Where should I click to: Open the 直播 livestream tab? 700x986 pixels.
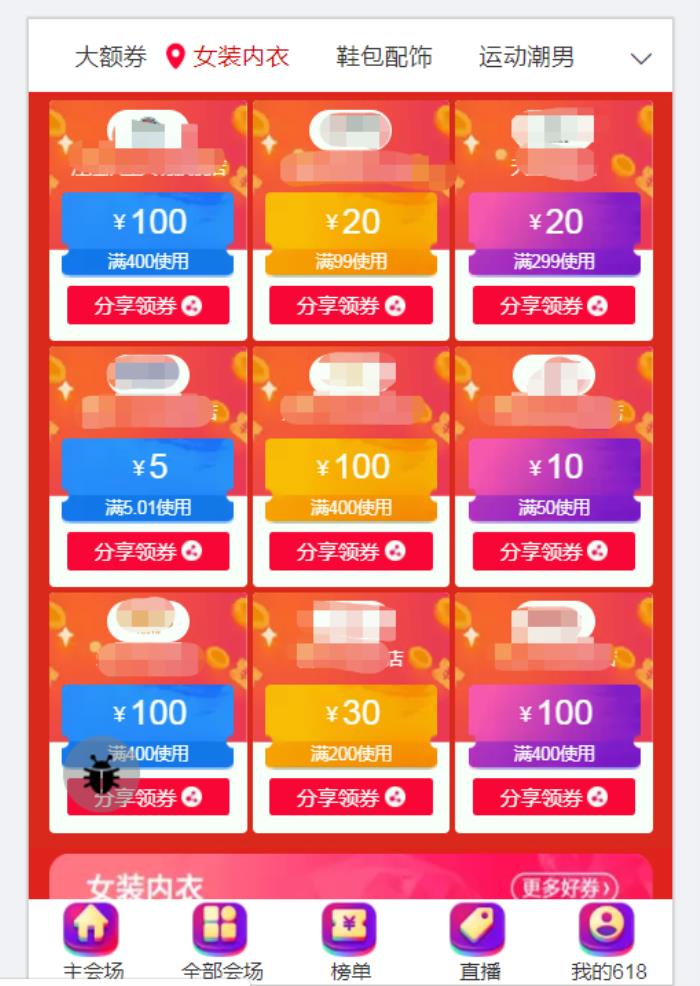point(478,941)
